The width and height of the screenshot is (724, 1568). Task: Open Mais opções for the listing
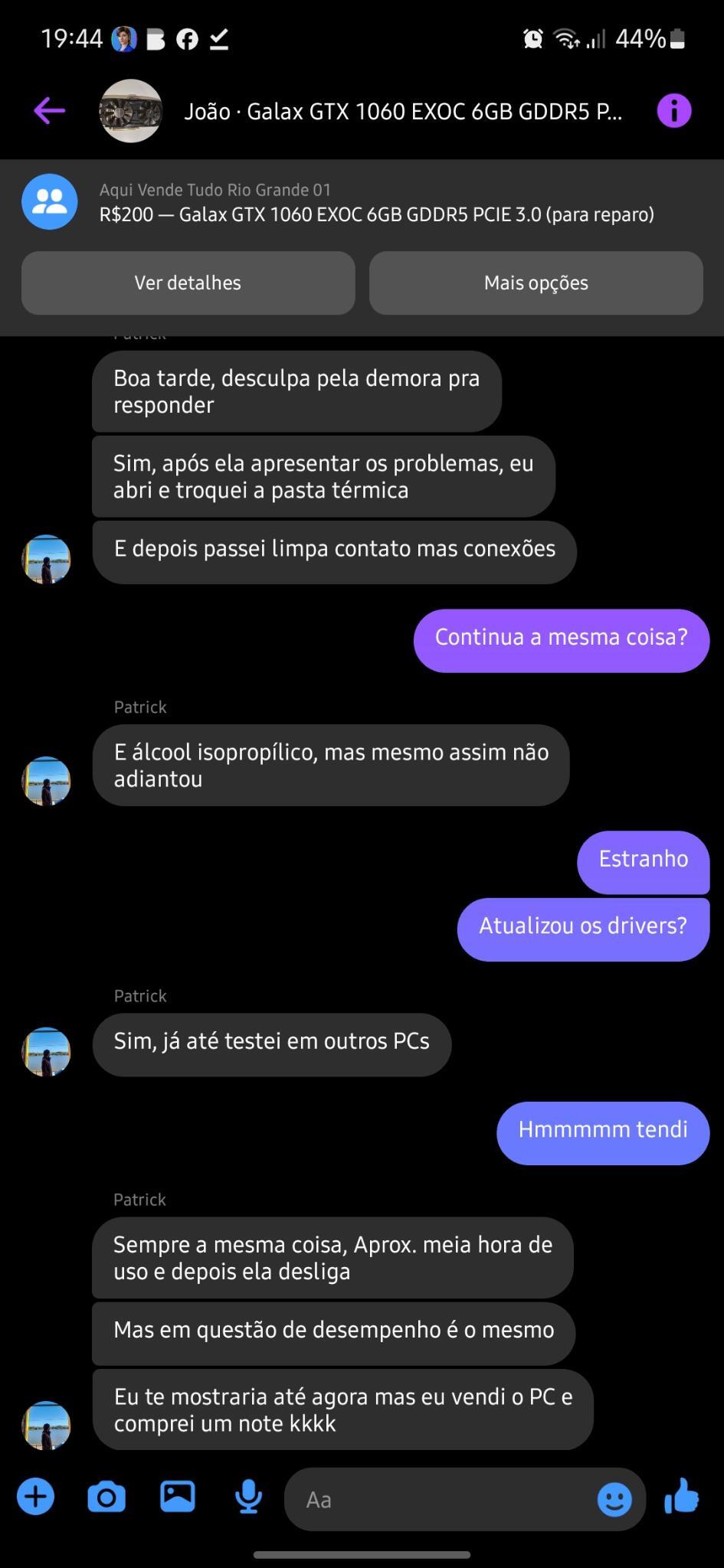click(536, 283)
